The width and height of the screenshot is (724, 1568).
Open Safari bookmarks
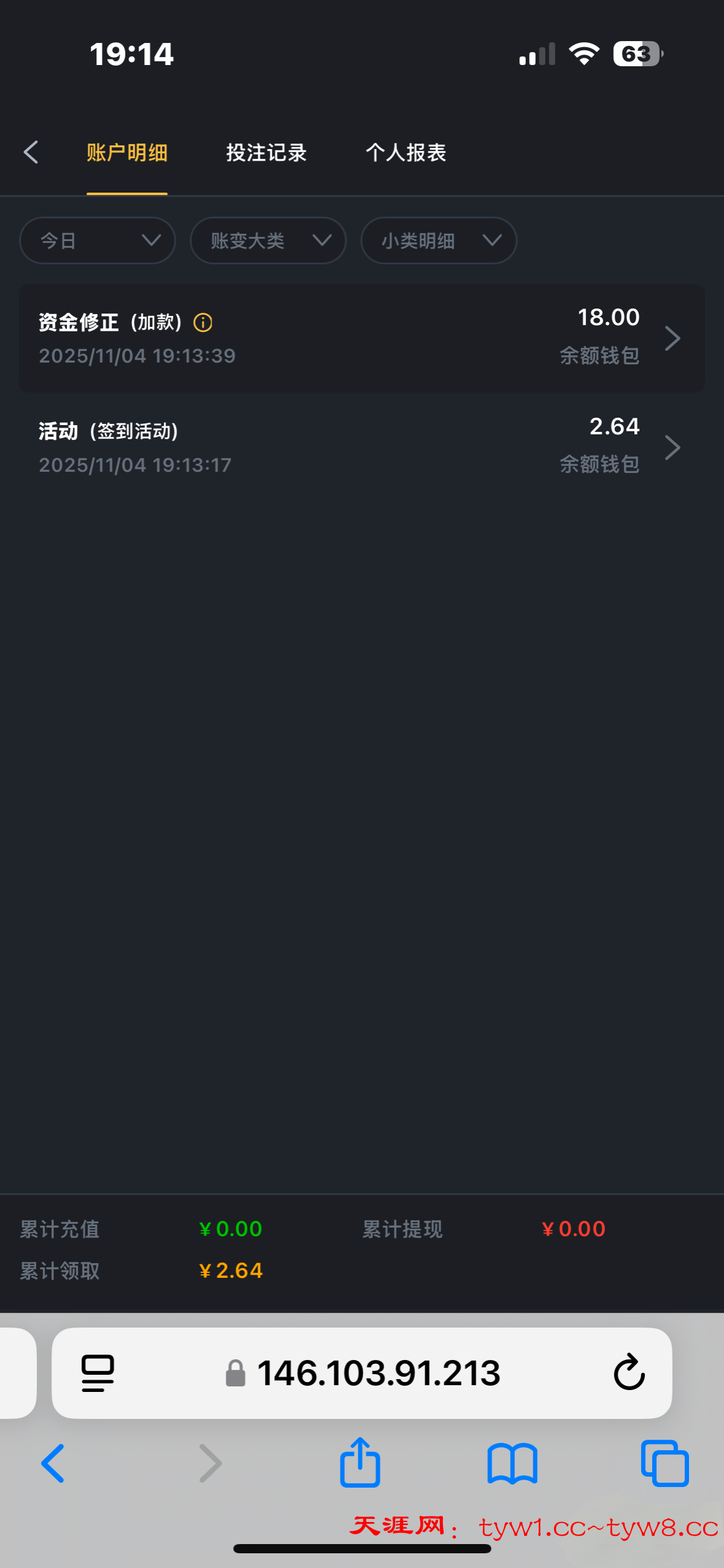coord(512,1463)
